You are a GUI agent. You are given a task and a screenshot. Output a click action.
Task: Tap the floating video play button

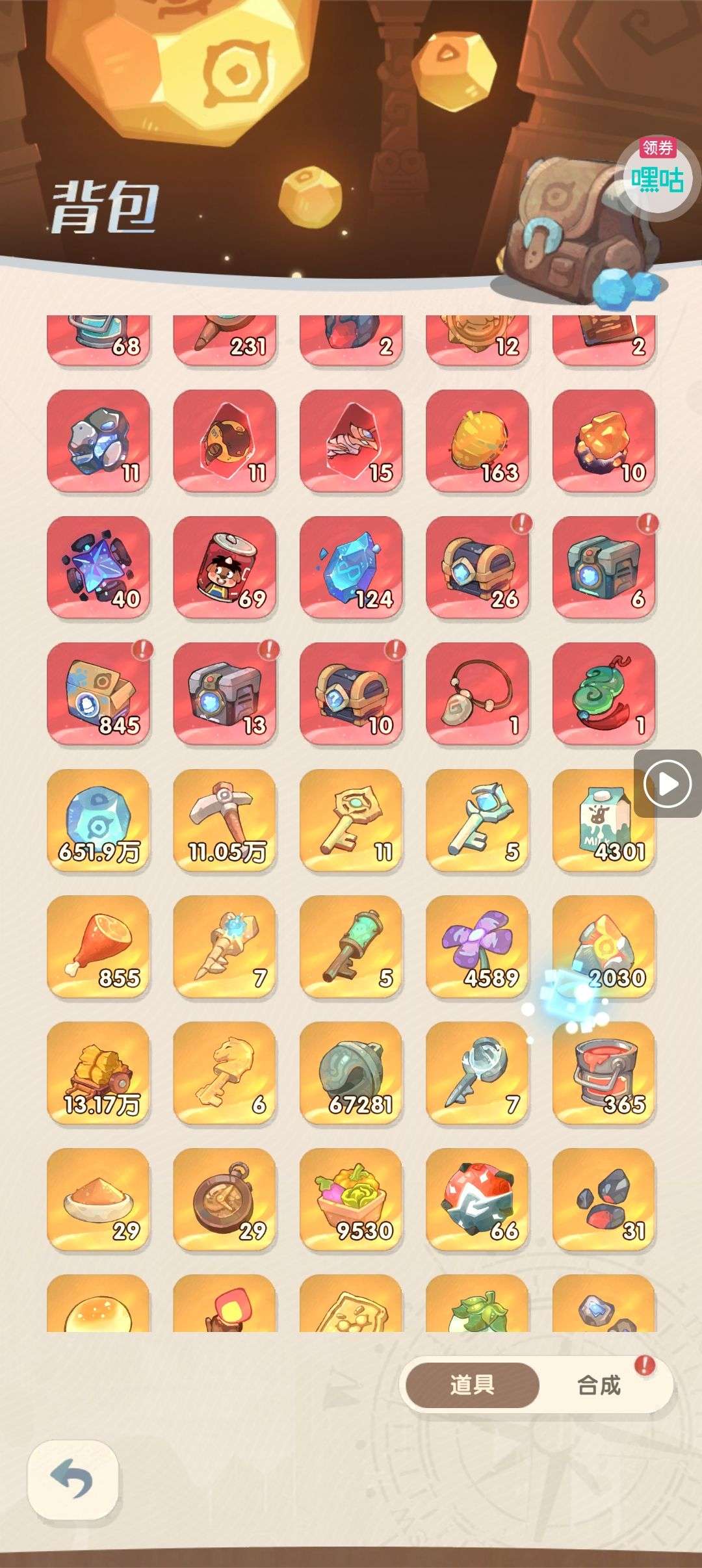(668, 783)
